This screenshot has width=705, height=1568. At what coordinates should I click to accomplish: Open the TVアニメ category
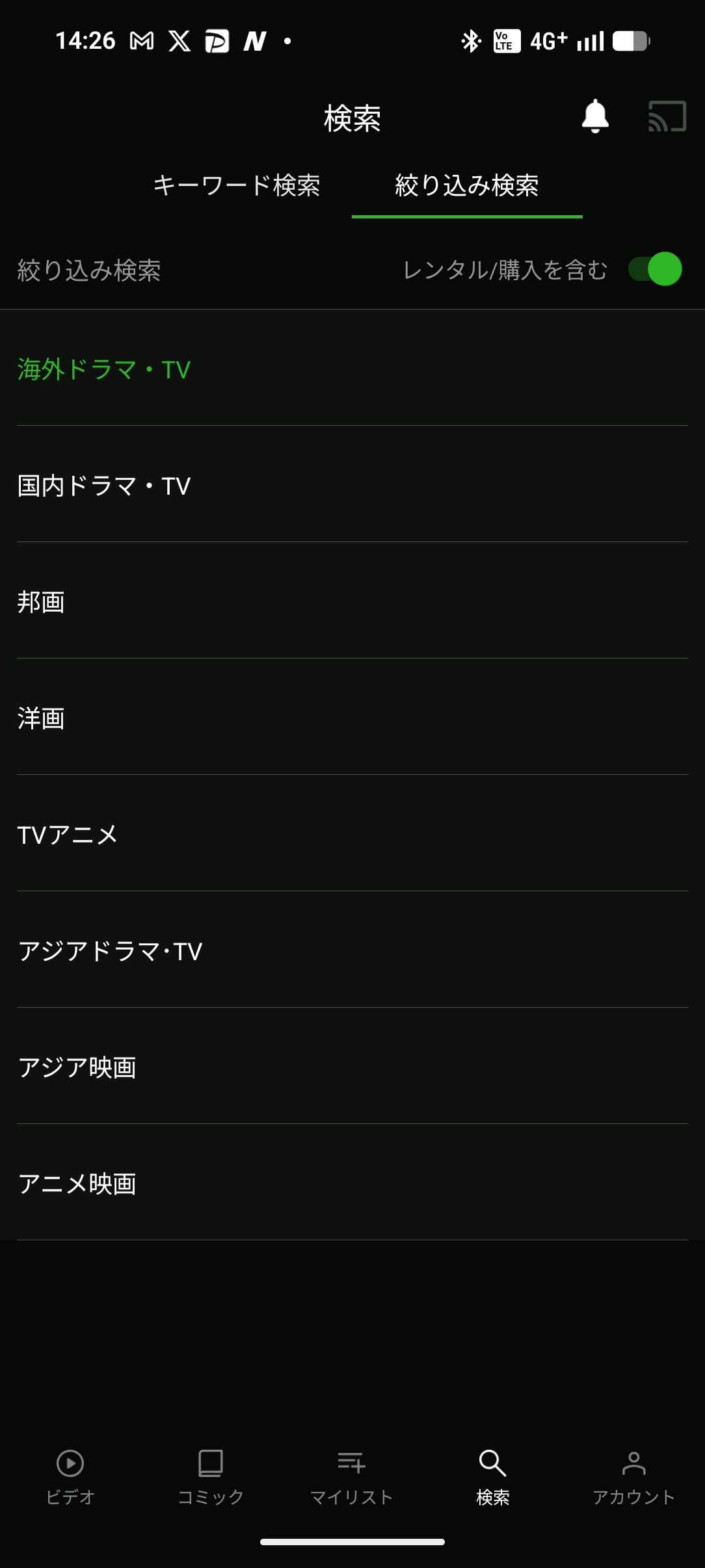[67, 835]
